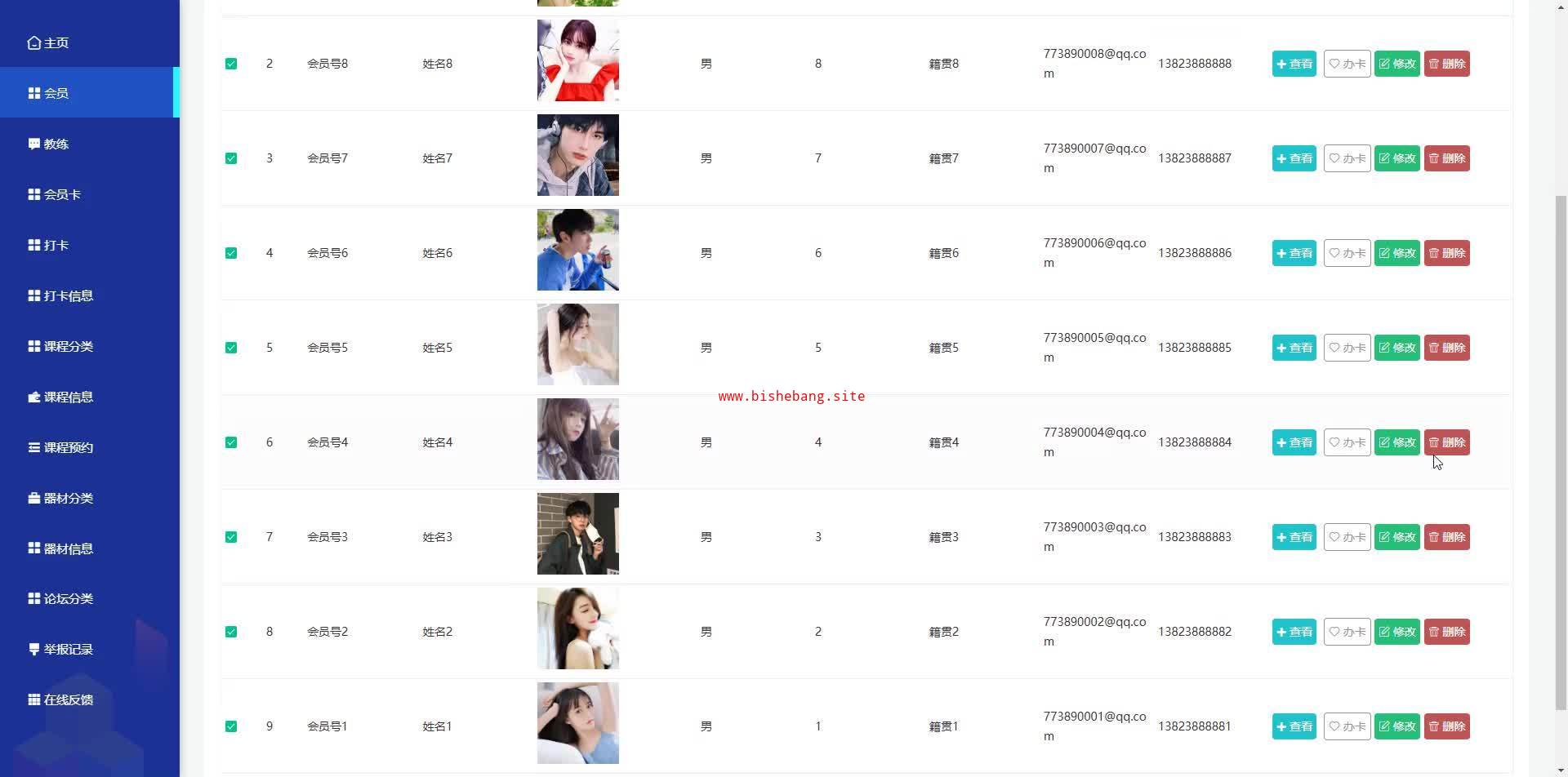Go to 会员卡 membership cards
The image size is (1568, 777).
[x=55, y=194]
